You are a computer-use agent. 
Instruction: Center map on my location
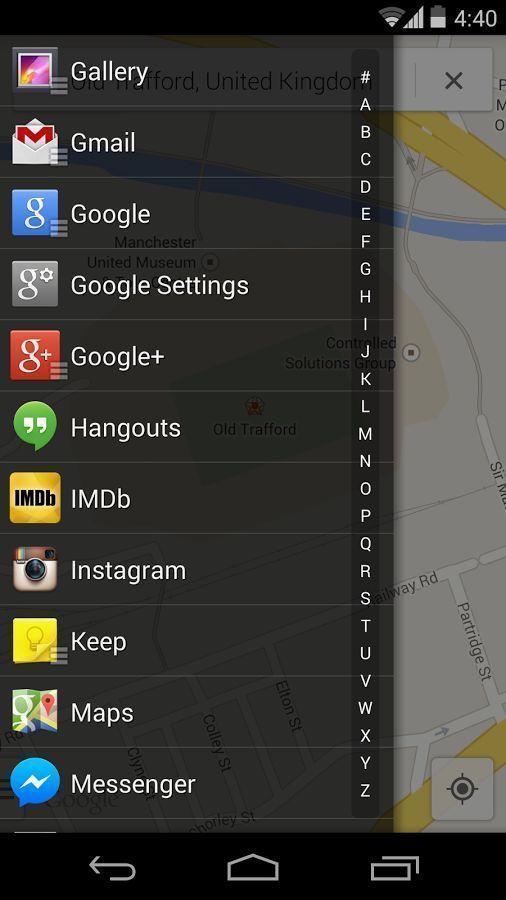click(462, 788)
